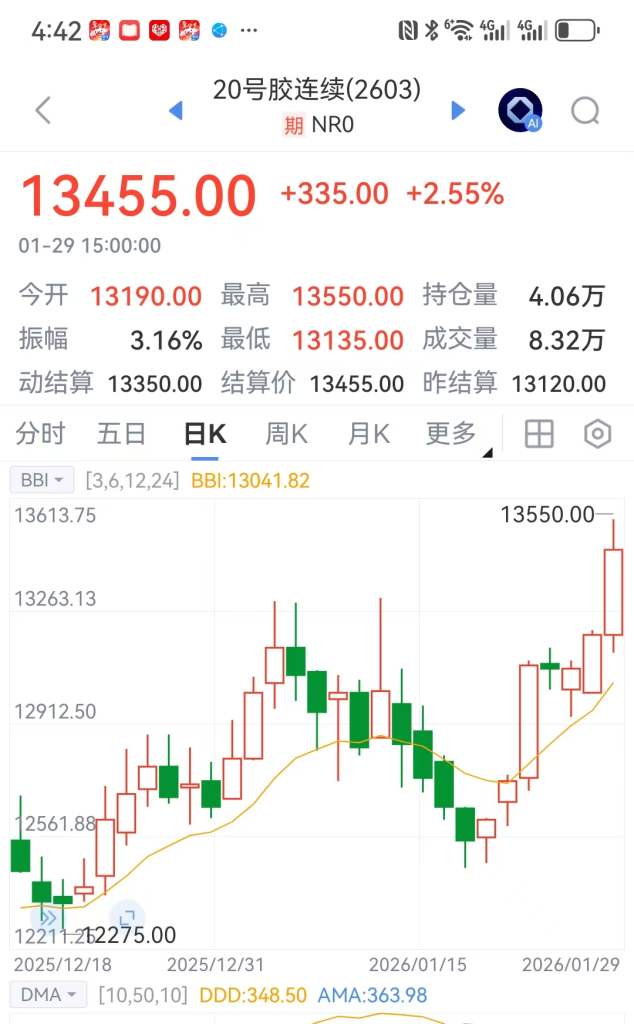The width and height of the screenshot is (634, 1024).
Task: Switch to the 五日 chart tab
Action: (x=121, y=434)
